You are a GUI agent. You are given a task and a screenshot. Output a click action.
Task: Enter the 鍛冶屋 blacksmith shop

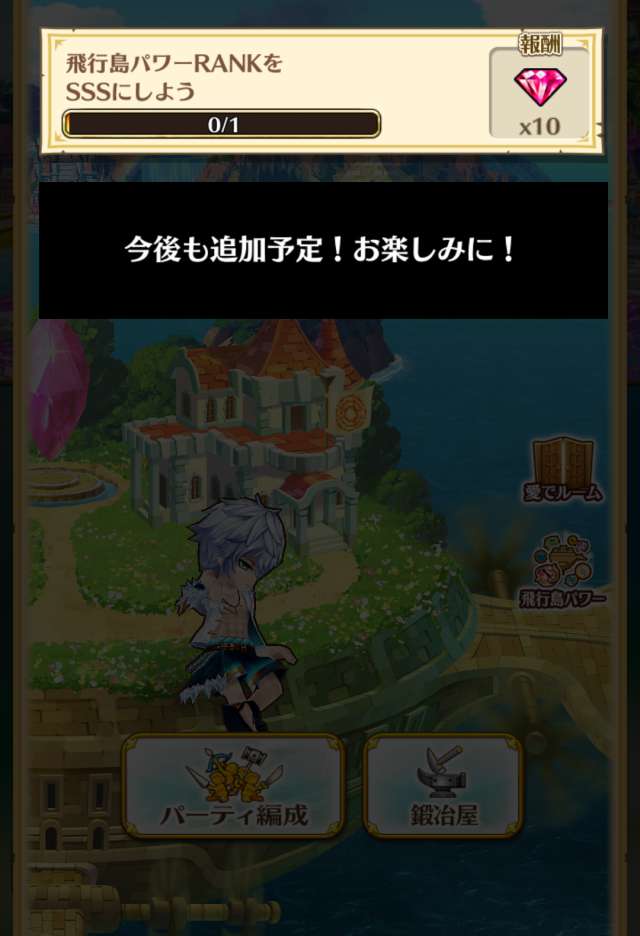(x=443, y=786)
